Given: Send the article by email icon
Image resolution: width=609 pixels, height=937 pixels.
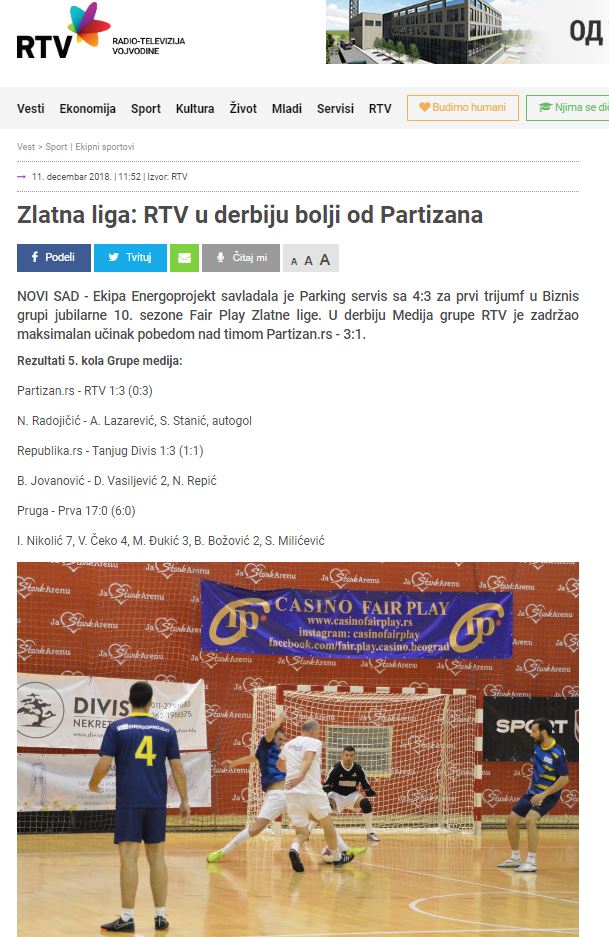Looking at the screenshot, I should [184, 258].
